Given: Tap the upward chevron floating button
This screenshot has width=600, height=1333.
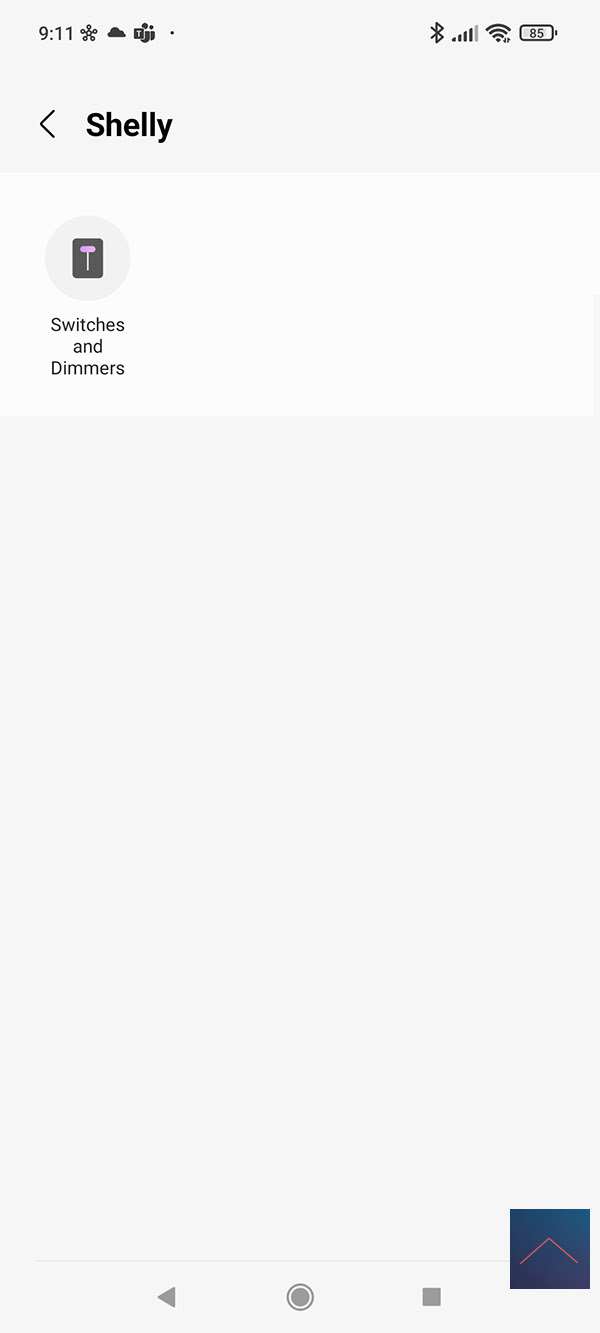Looking at the screenshot, I should point(549,1248).
